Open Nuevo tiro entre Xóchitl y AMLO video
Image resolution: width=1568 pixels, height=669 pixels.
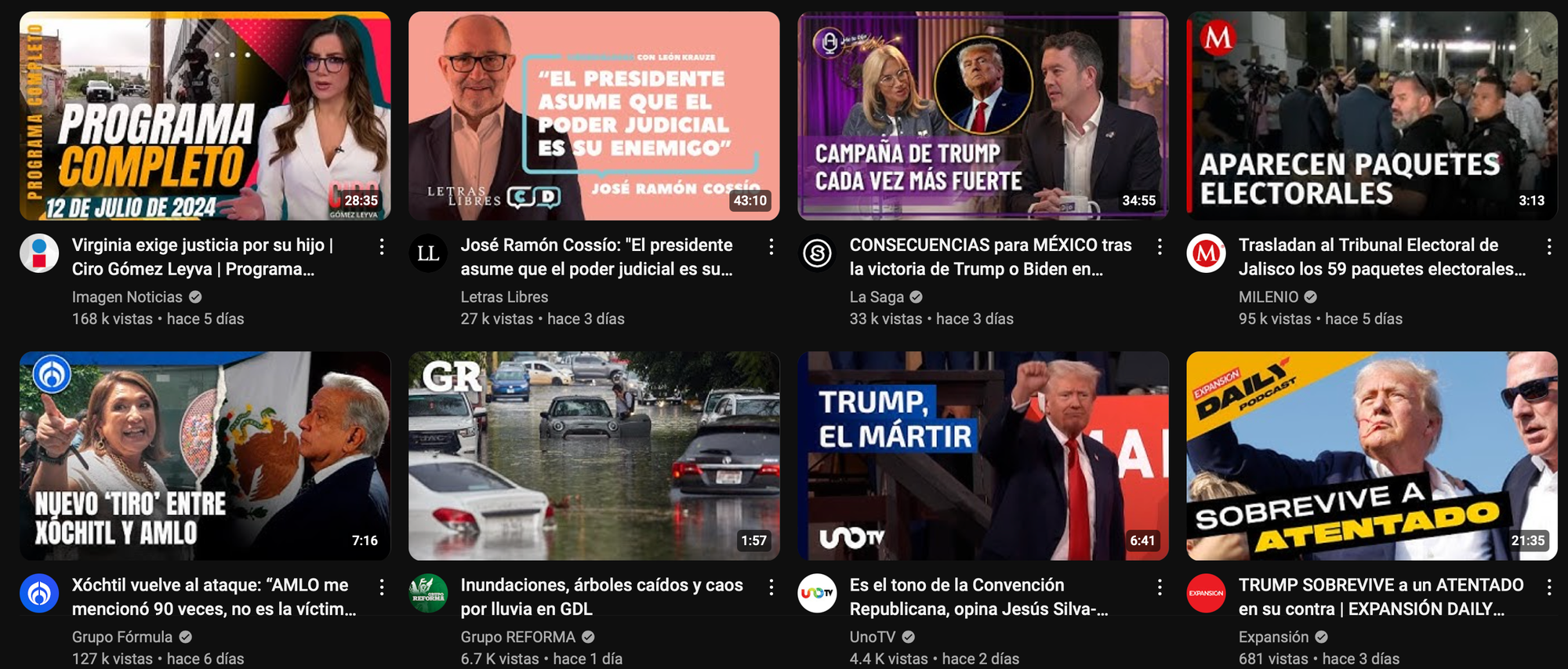[205, 456]
